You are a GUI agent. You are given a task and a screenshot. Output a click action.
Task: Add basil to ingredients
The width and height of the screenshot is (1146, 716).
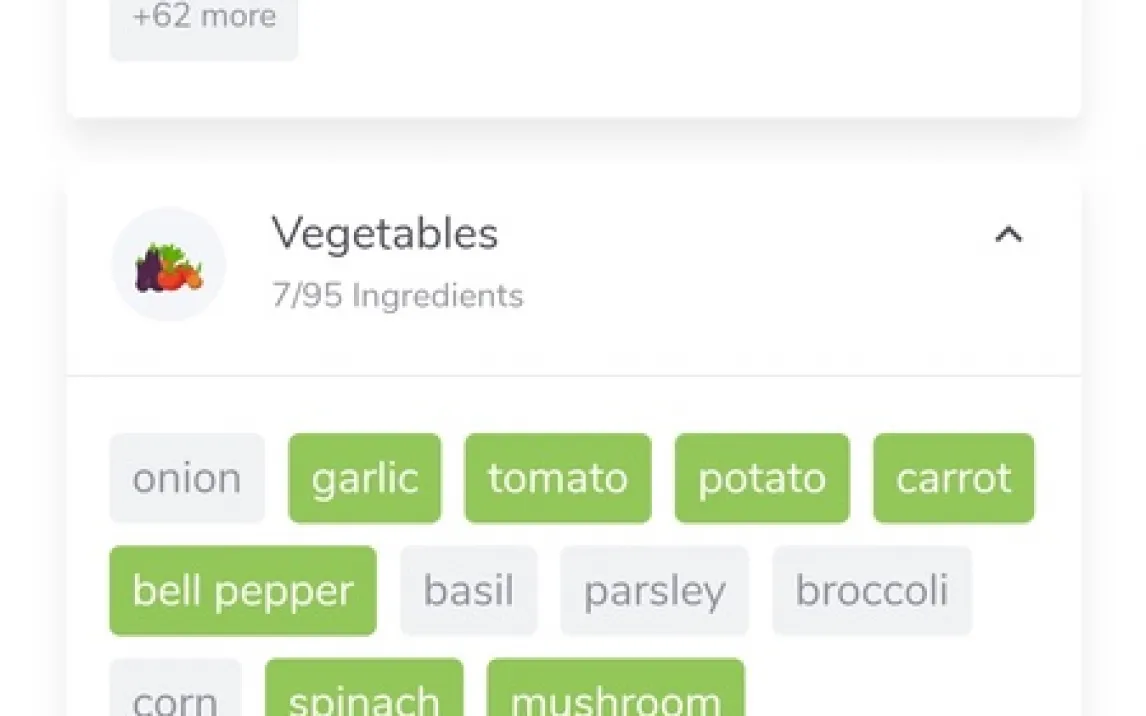468,590
